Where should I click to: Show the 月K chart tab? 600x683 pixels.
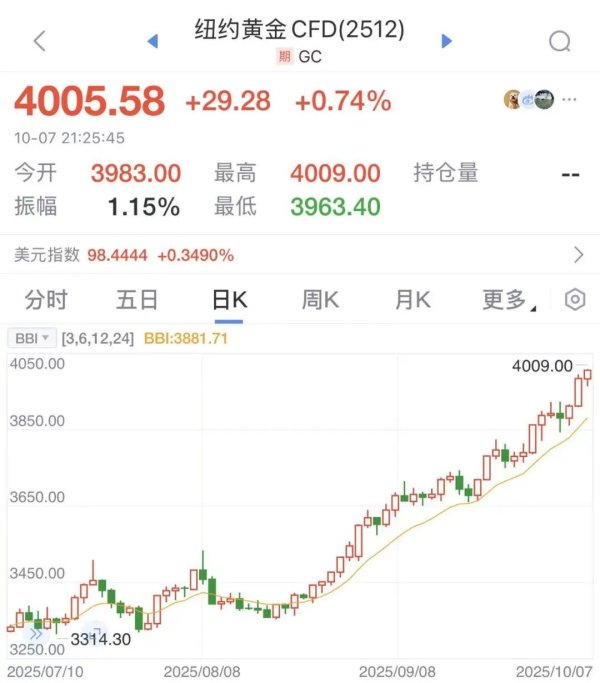411,300
